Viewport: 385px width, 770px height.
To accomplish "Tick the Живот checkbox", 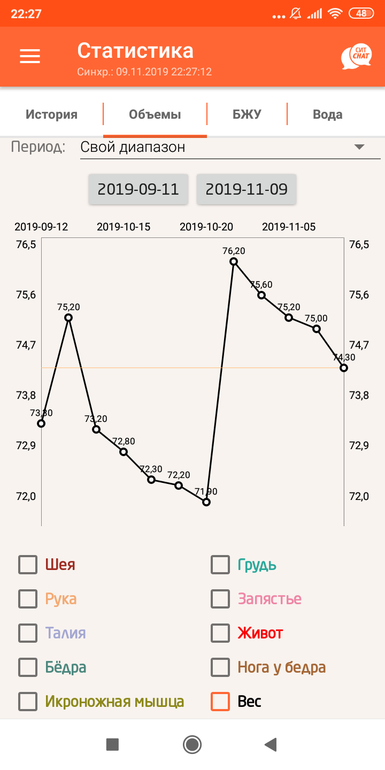I will coord(220,633).
